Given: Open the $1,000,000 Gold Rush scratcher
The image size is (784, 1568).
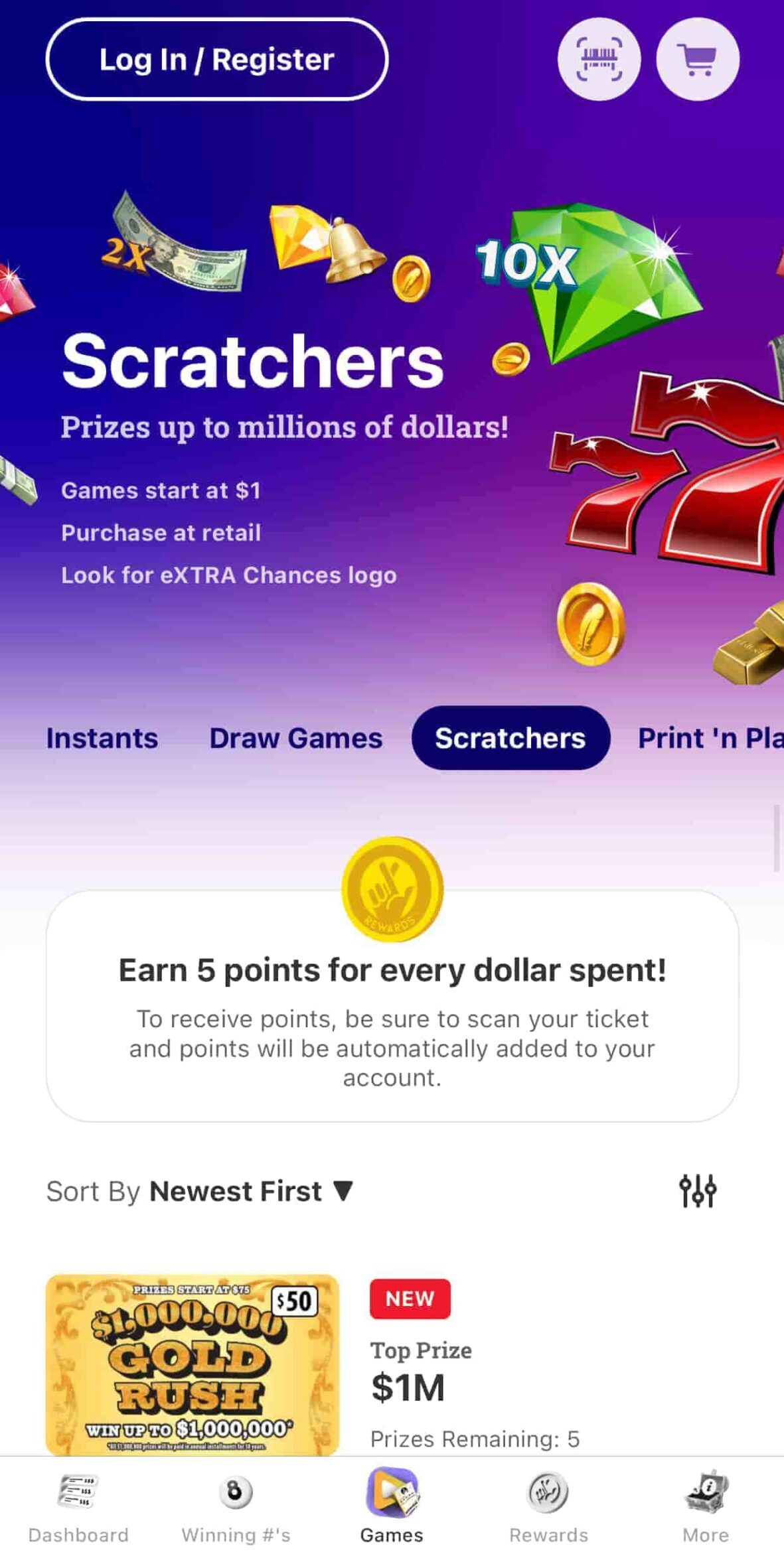Looking at the screenshot, I should point(193,1364).
